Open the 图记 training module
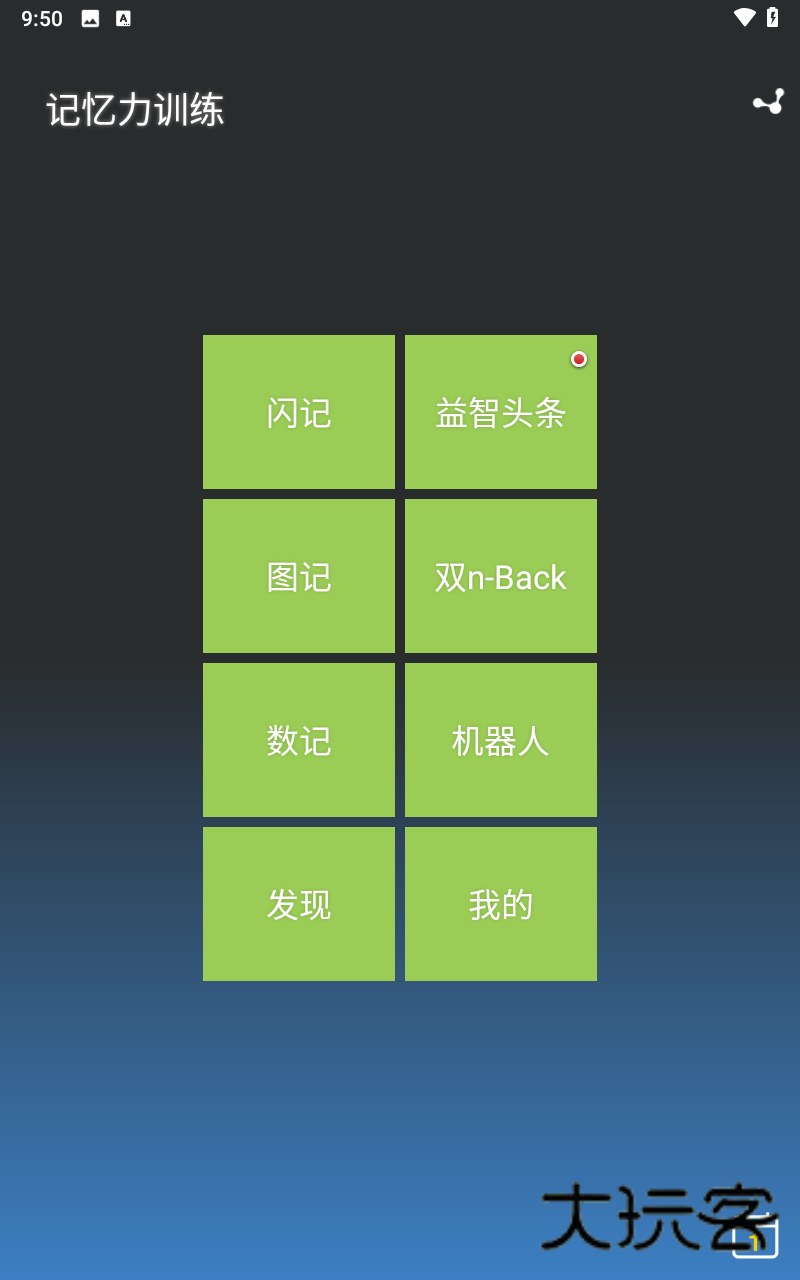The width and height of the screenshot is (800, 1280). pyautogui.click(x=298, y=576)
